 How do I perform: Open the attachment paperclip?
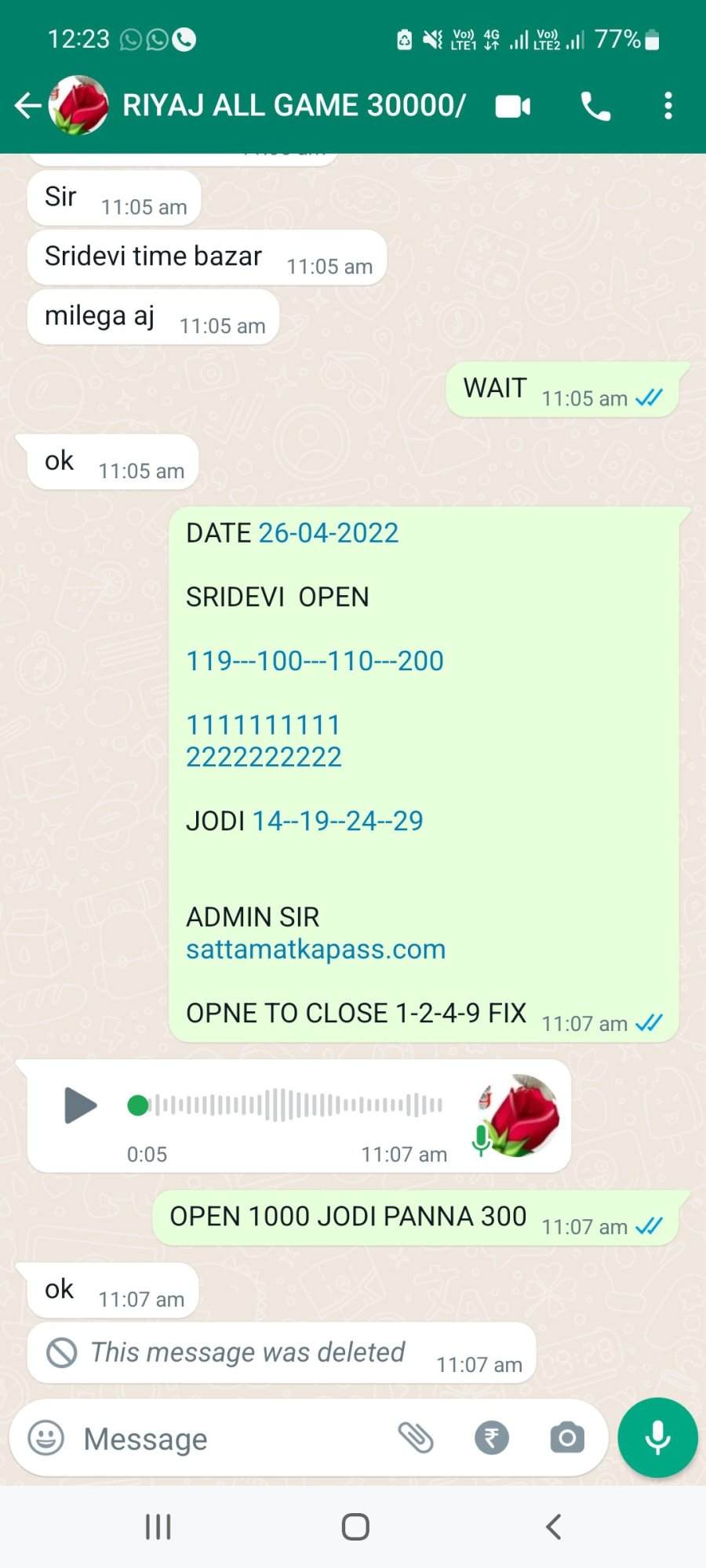coord(416,1438)
